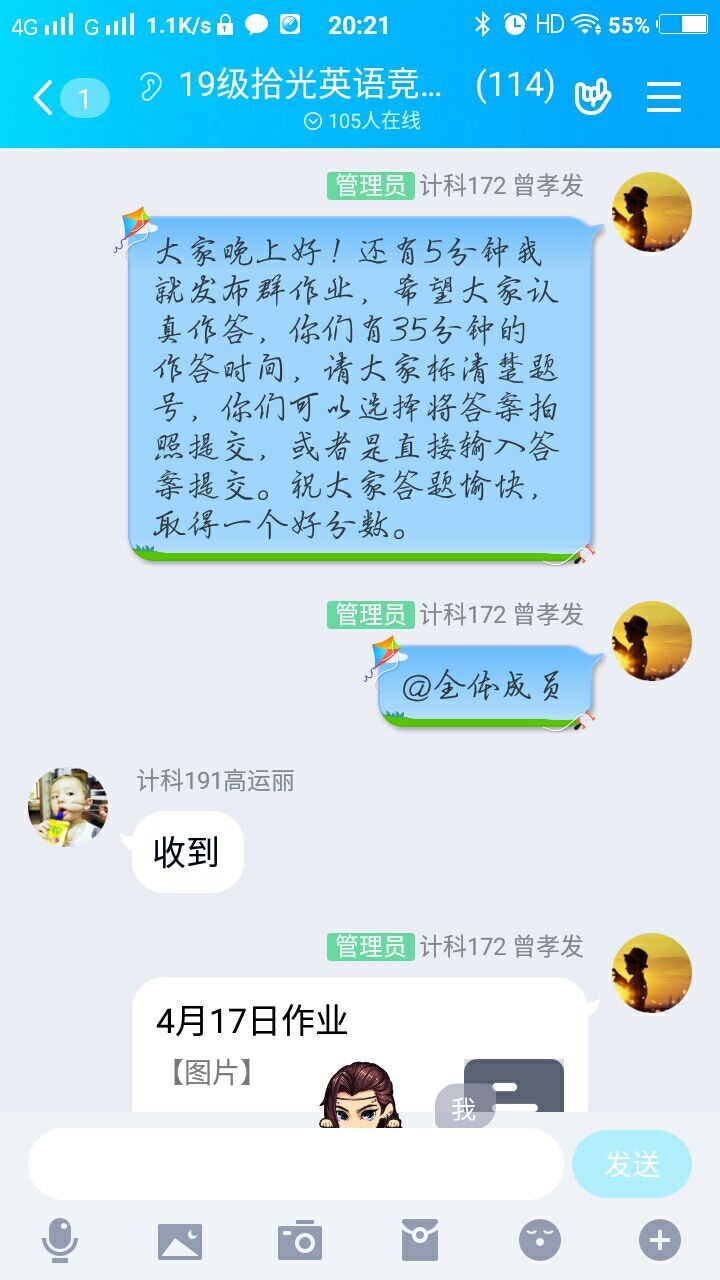This screenshot has height=1280, width=720.
Task: Open 高运丽's profile avatar
Action: pos(68,808)
